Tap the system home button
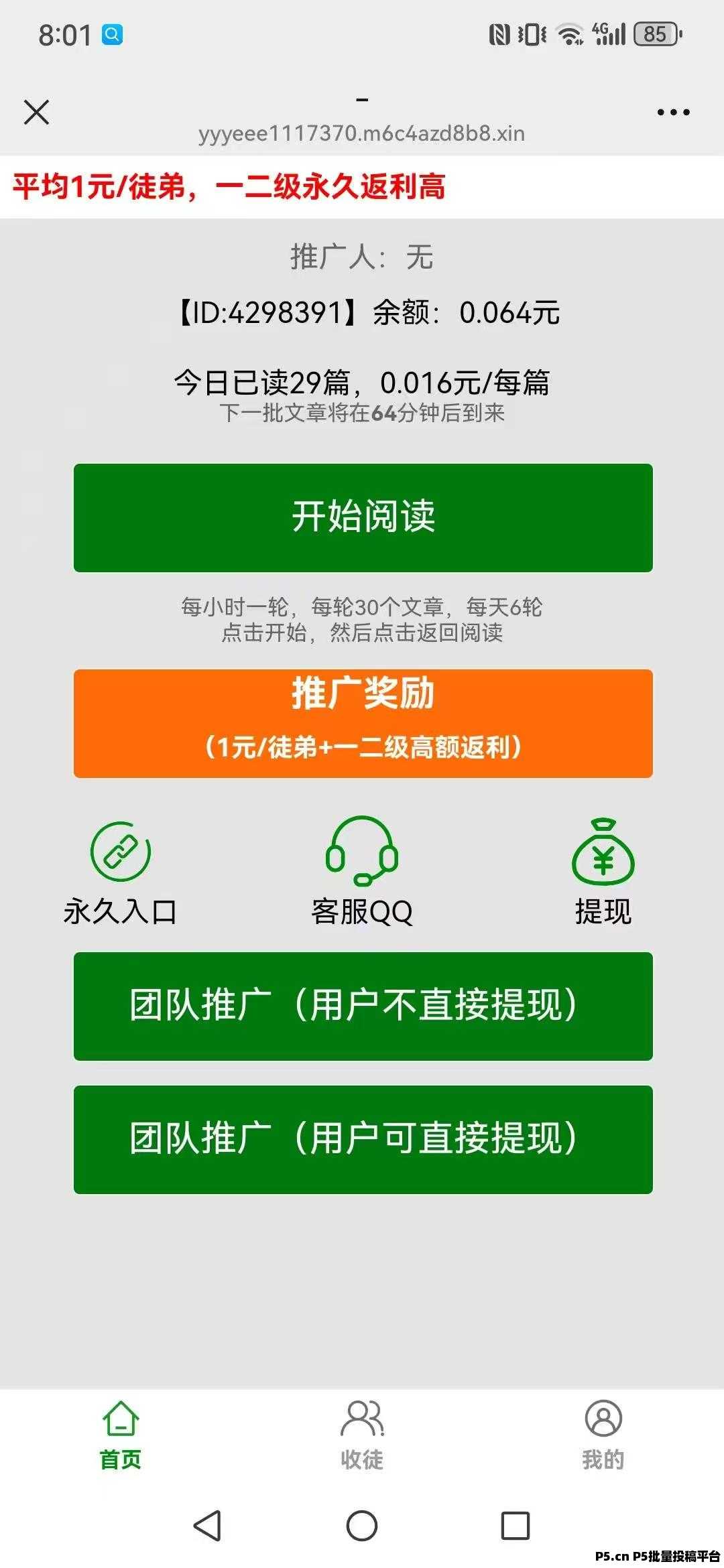This screenshot has height=1568, width=724. (362, 1526)
